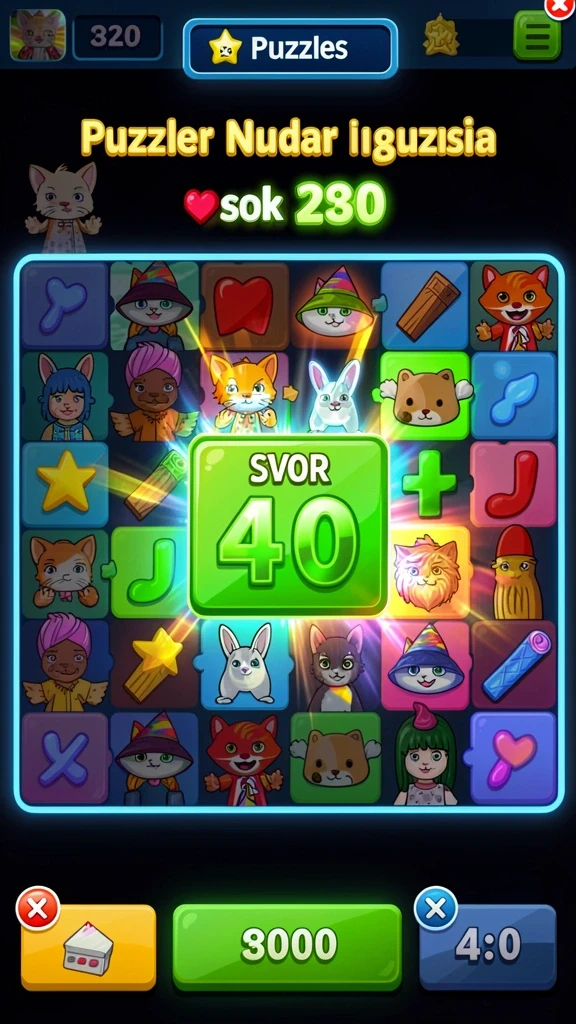Open the player avatar profile

(37, 35)
